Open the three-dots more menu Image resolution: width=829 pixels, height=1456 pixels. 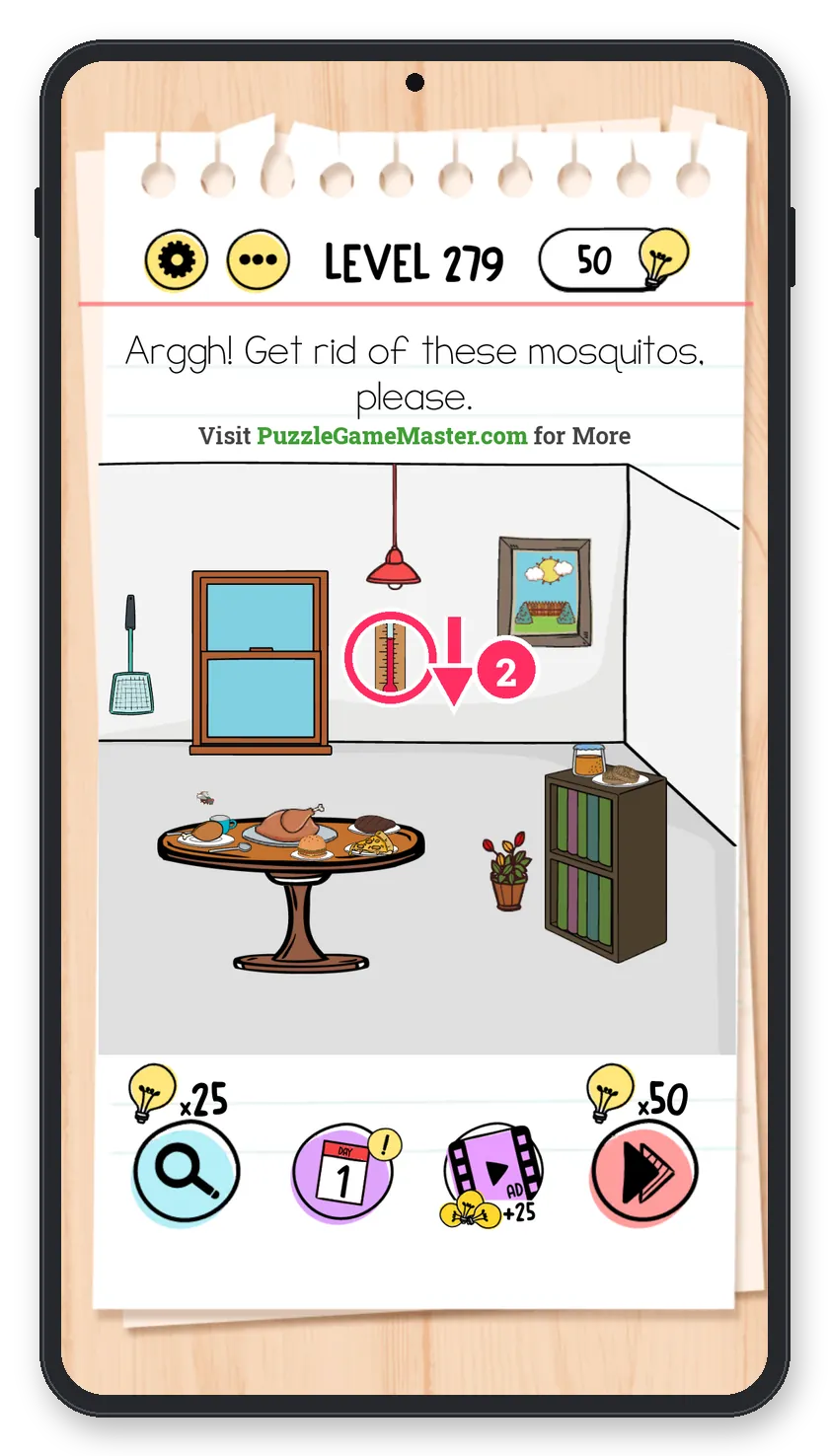coord(259,261)
